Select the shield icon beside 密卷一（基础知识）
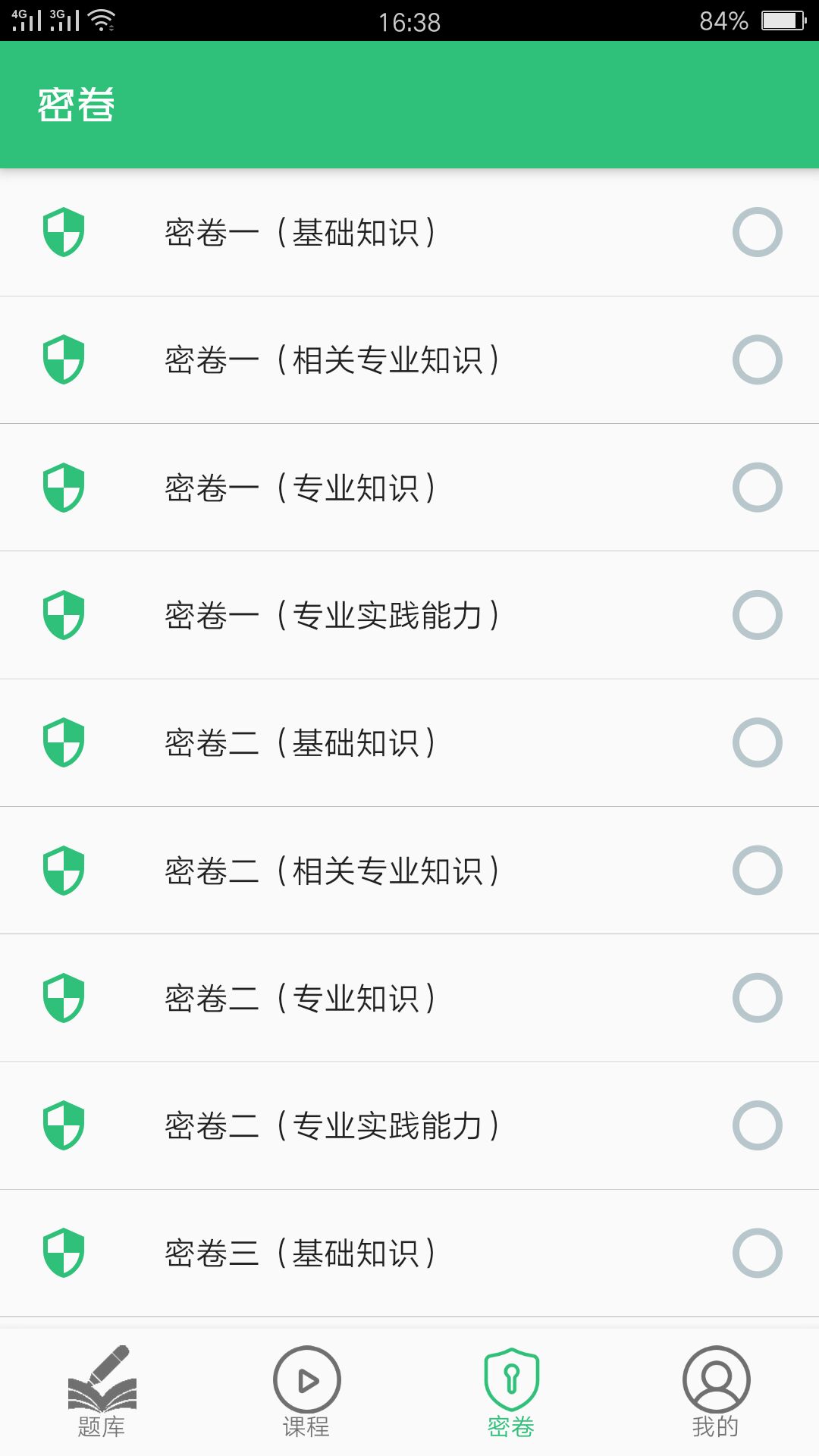 point(65,233)
